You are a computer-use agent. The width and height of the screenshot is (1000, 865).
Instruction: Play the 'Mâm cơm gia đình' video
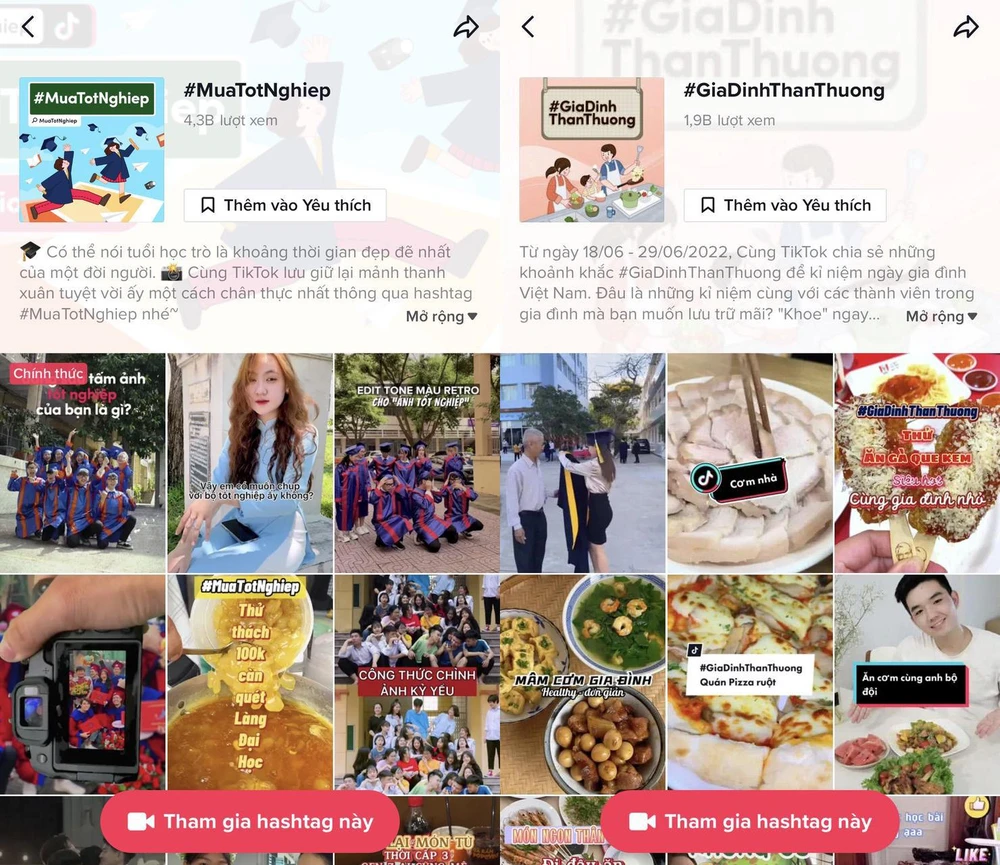582,683
